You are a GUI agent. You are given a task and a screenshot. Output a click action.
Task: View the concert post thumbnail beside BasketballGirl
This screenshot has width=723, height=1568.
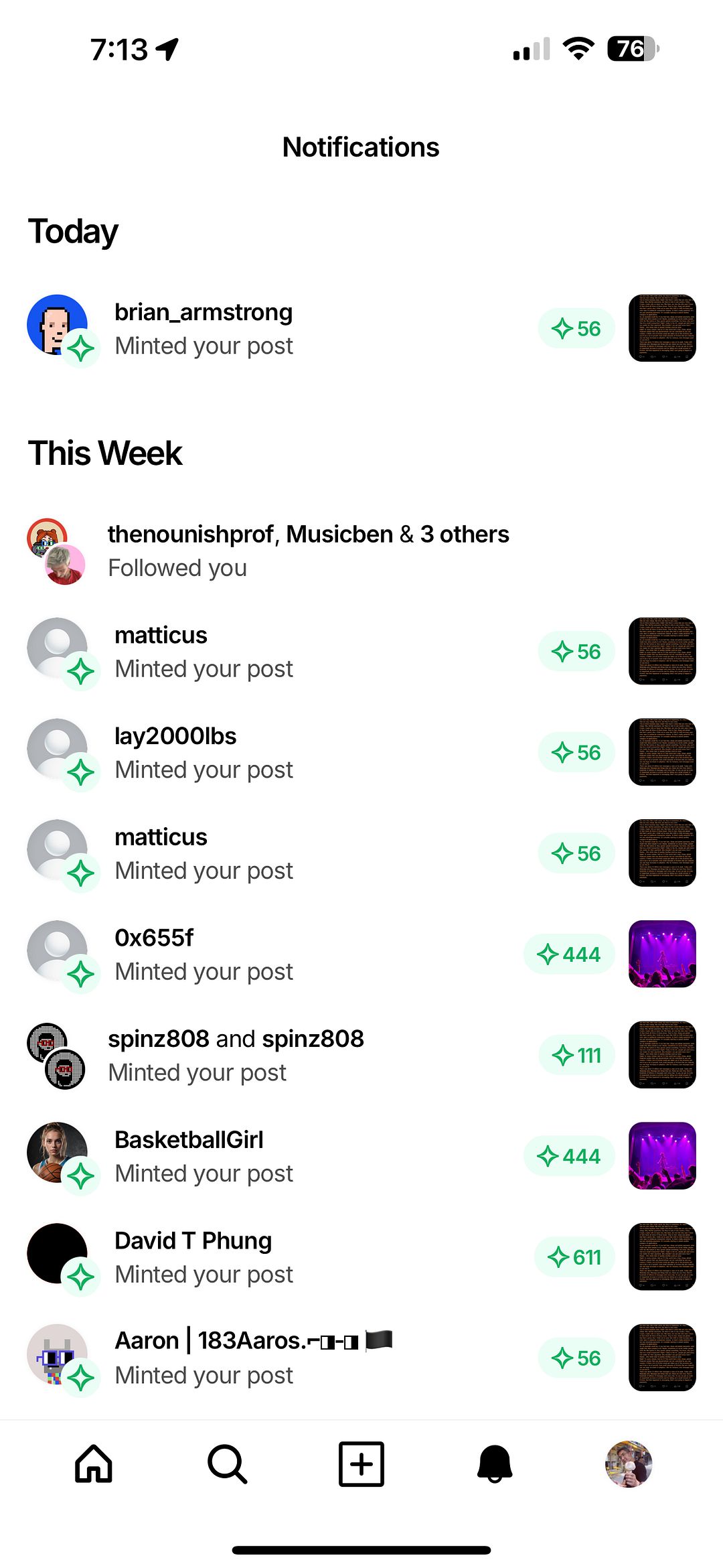pos(662,1156)
